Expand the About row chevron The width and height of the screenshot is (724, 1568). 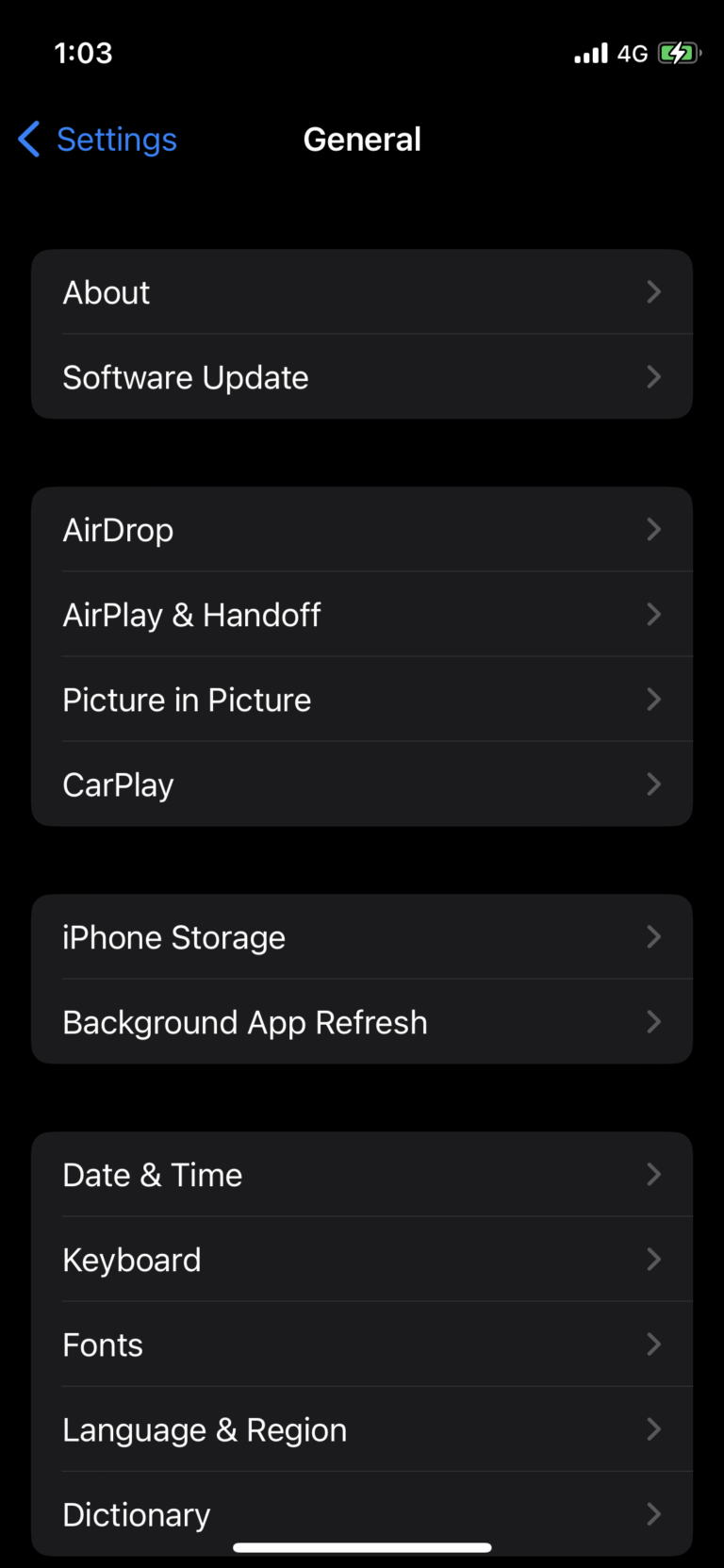[x=654, y=292]
